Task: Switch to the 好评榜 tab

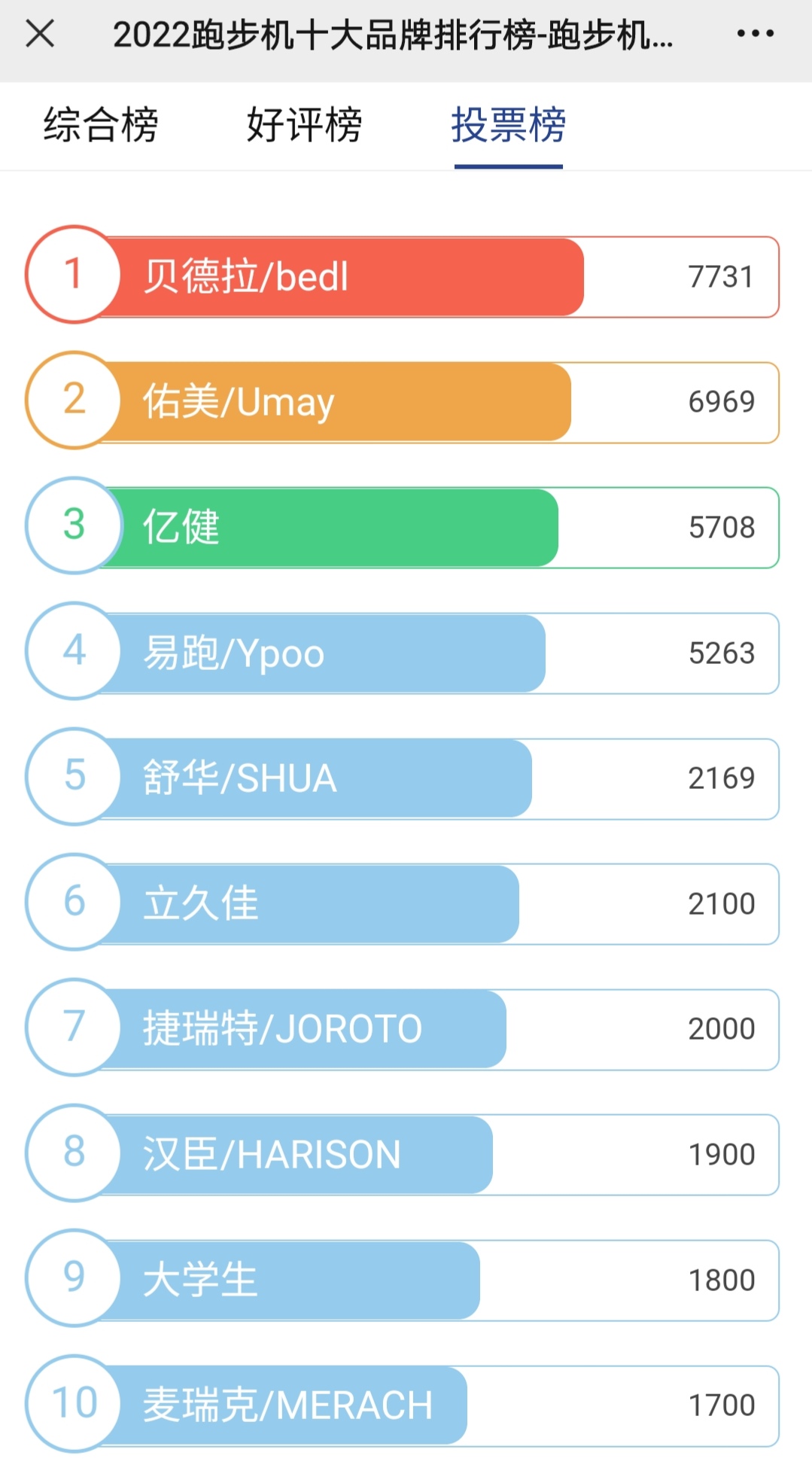Action: (304, 125)
